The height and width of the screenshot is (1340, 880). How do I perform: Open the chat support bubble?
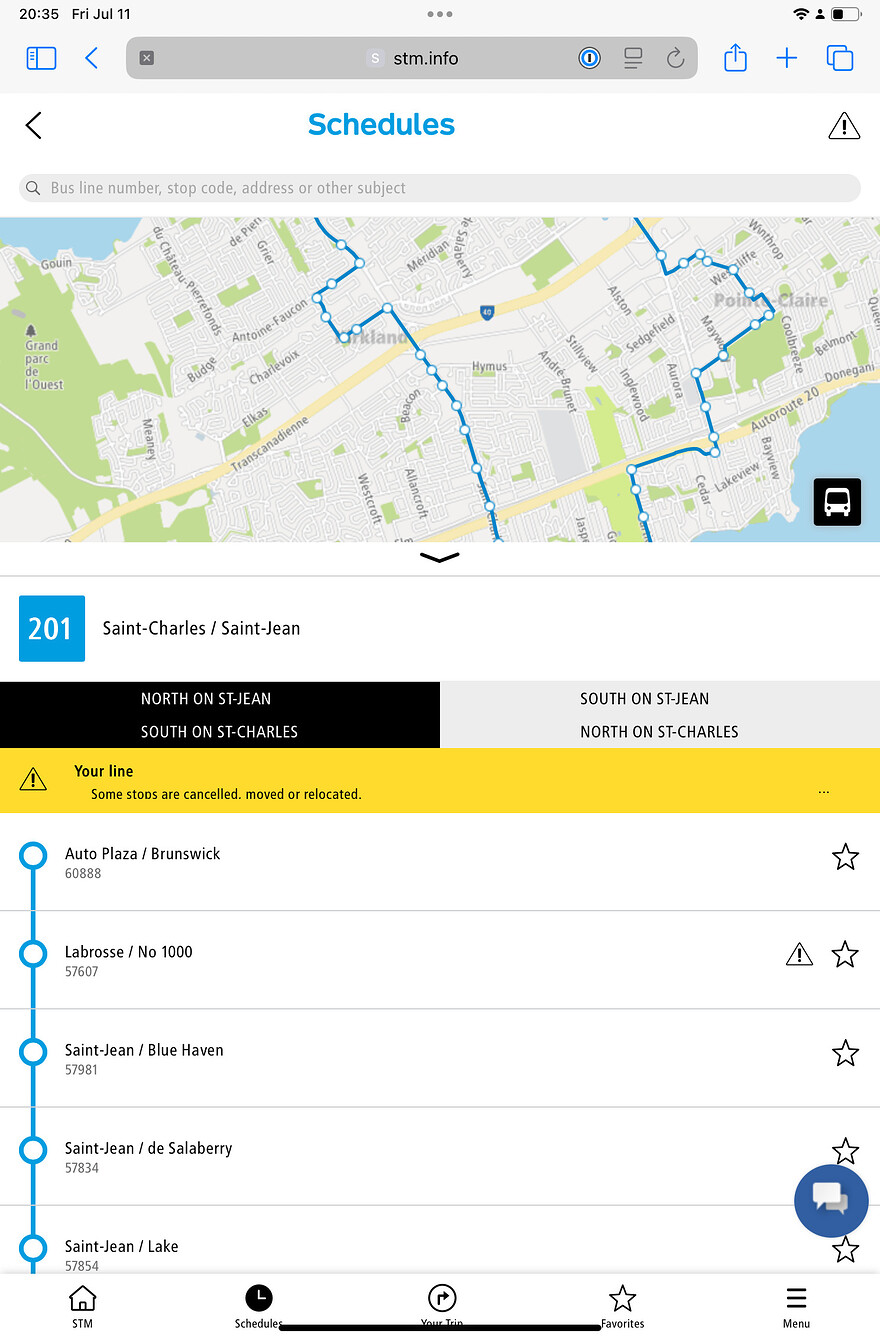tap(830, 1200)
